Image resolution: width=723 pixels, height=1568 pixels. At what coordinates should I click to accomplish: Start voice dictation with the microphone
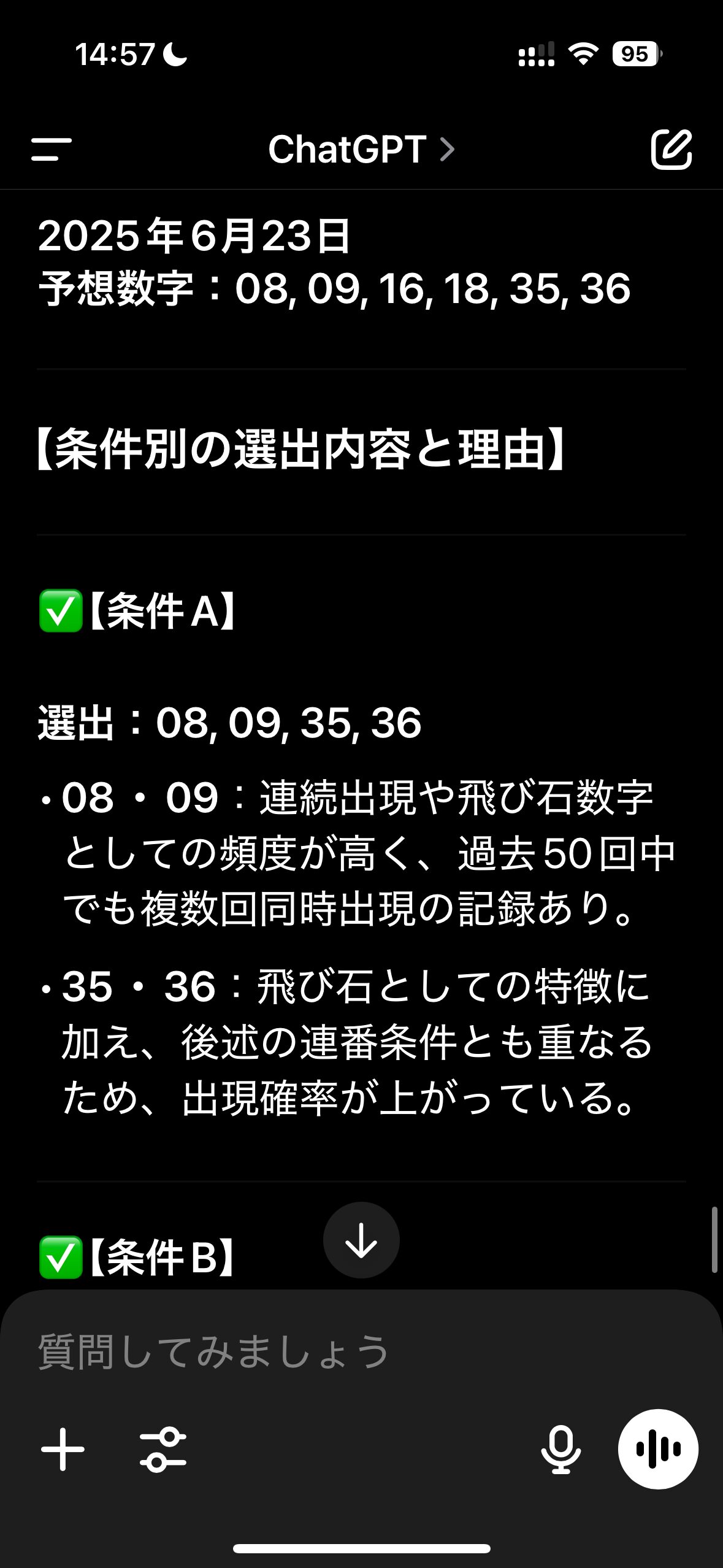560,1449
